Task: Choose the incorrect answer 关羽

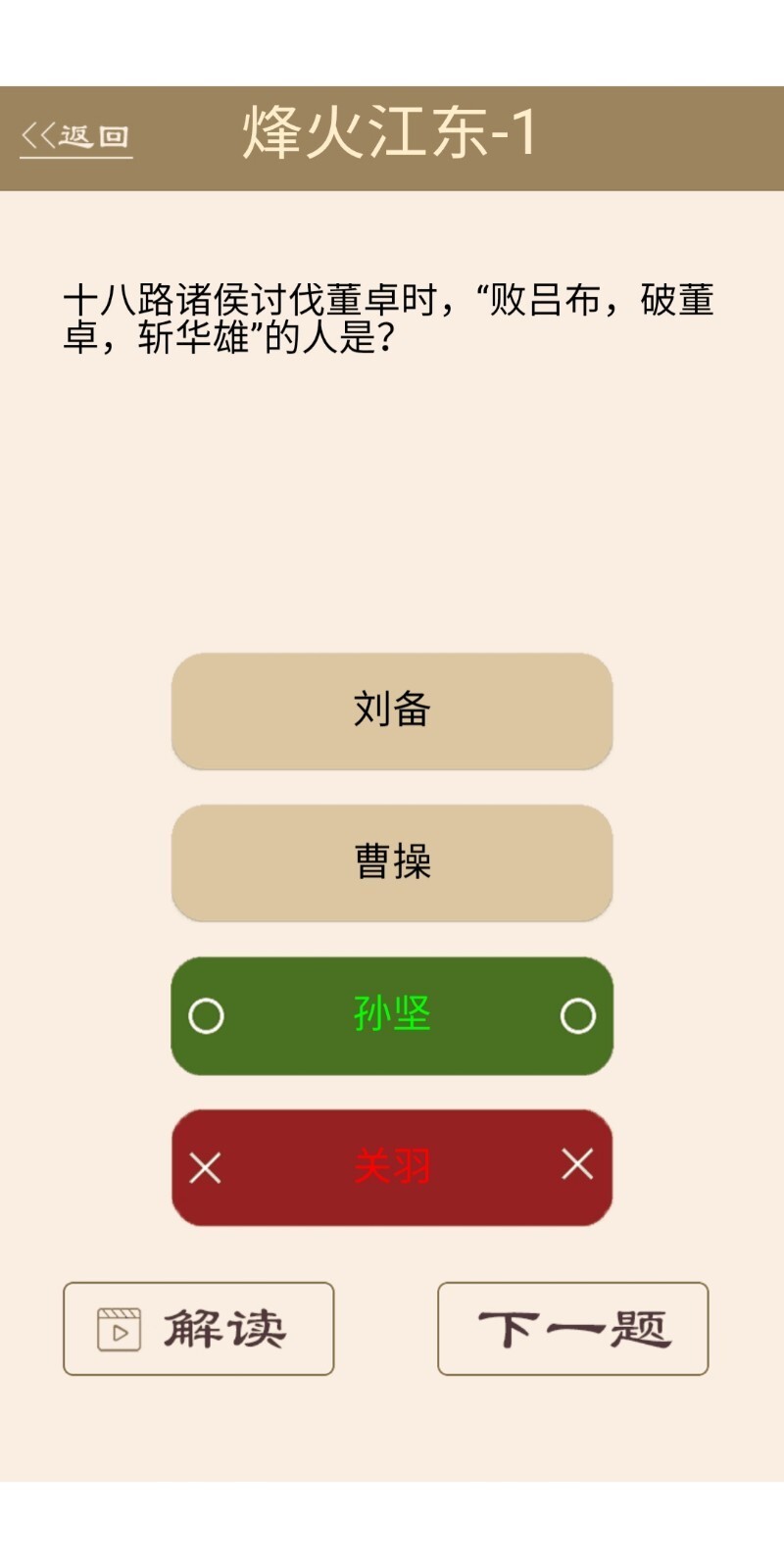Action: point(392,1167)
